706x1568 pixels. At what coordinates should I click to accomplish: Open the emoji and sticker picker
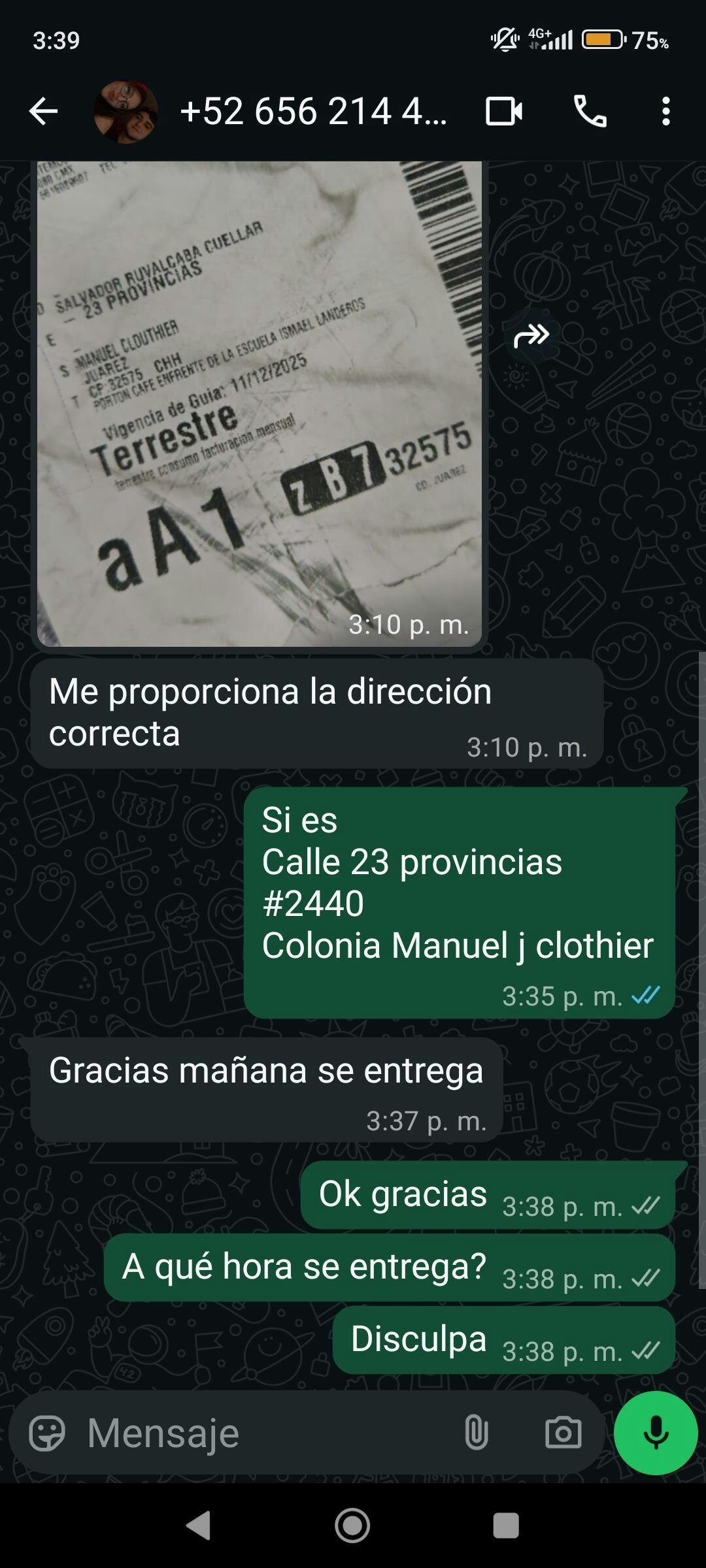[47, 1433]
